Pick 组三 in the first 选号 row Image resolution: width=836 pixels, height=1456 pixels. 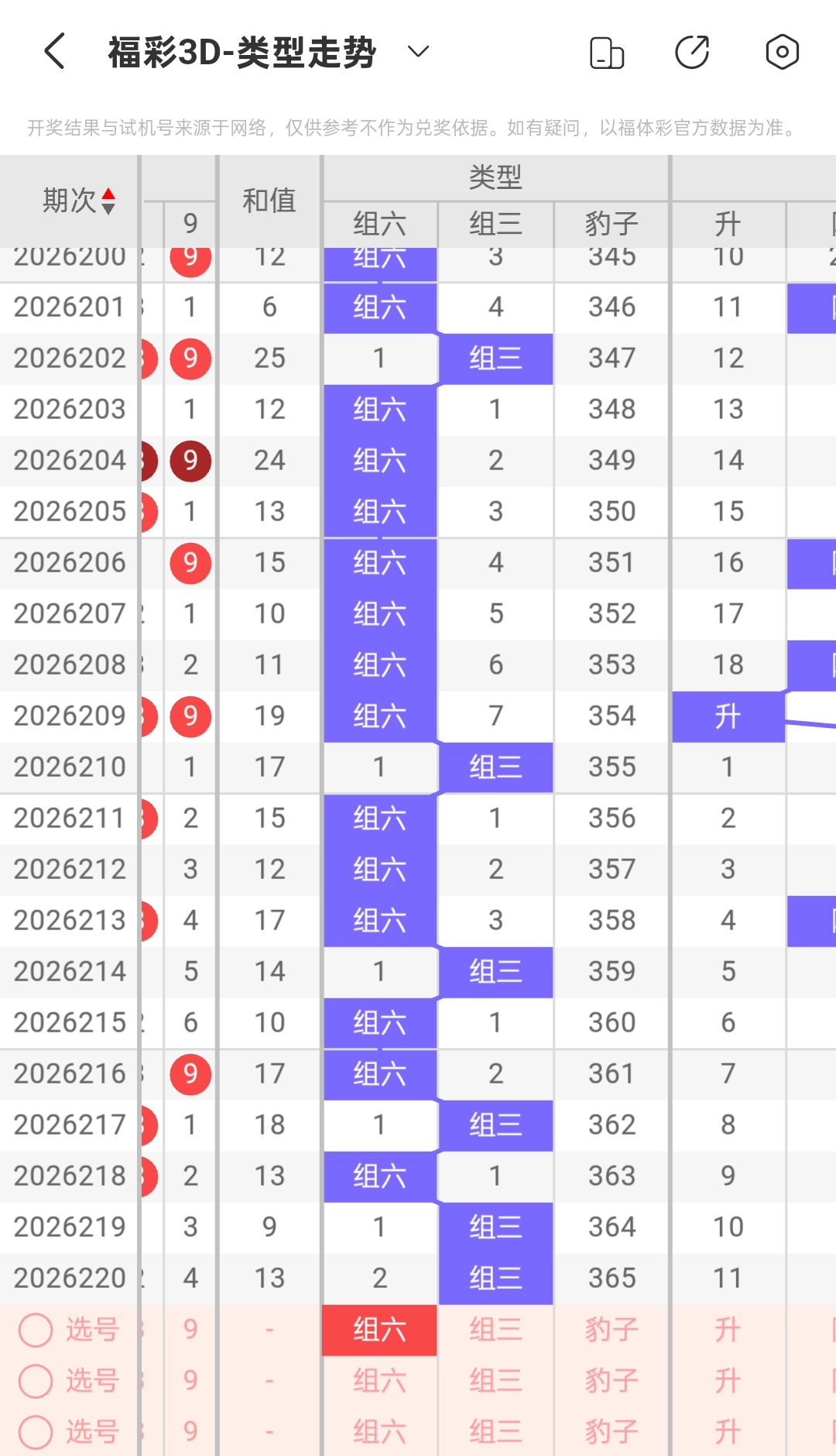pyautogui.click(x=495, y=1330)
